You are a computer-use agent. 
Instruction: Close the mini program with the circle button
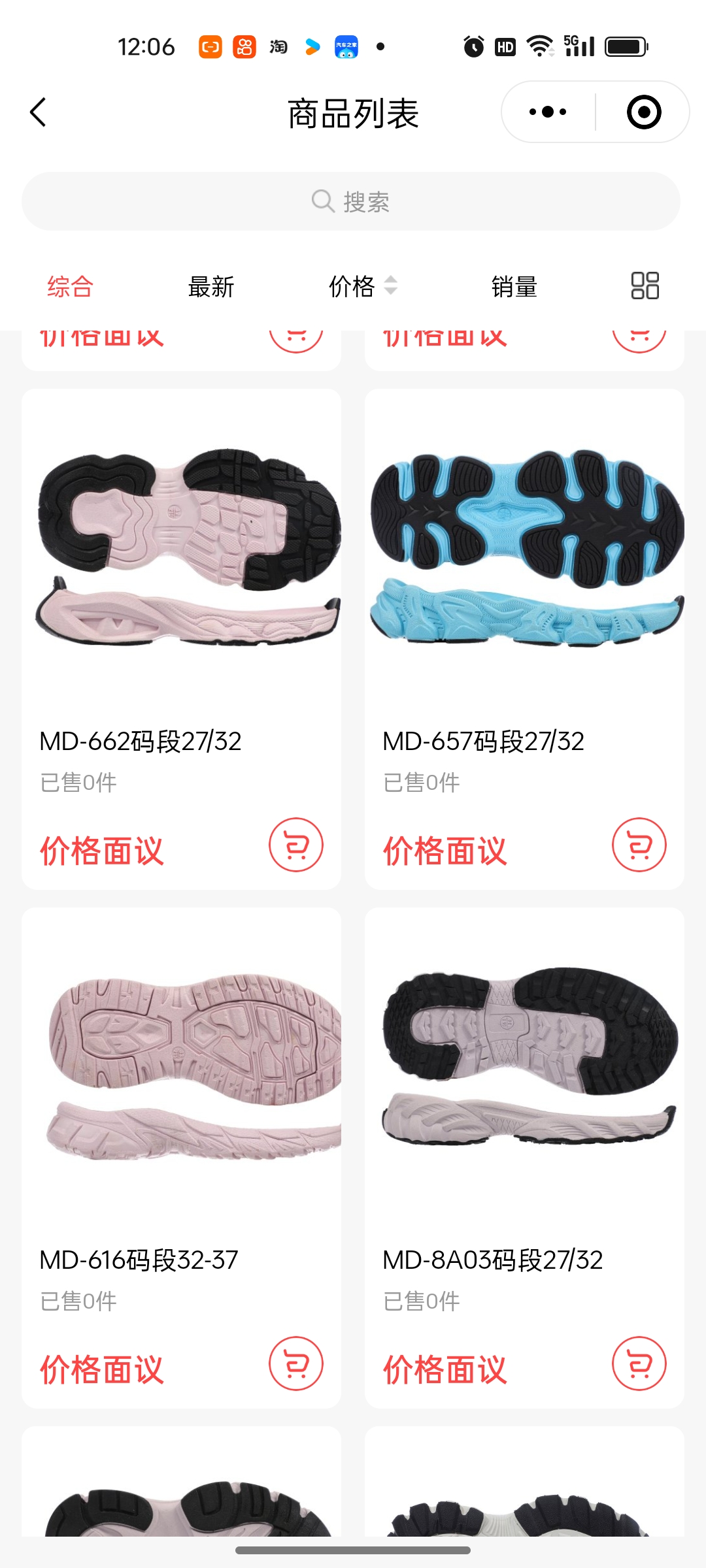643,112
